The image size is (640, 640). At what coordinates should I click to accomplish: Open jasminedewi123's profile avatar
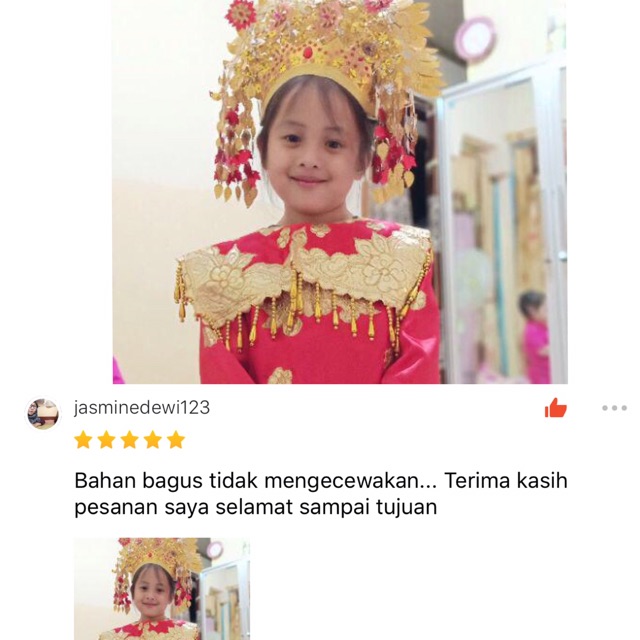[x=42, y=413]
